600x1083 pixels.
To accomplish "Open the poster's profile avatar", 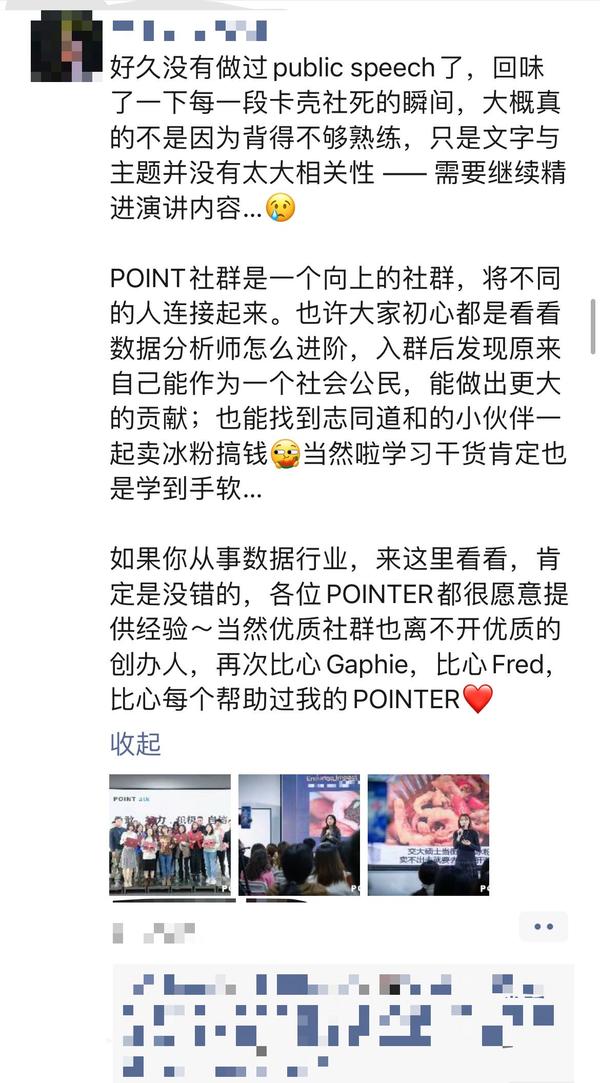I will (x=66, y=46).
